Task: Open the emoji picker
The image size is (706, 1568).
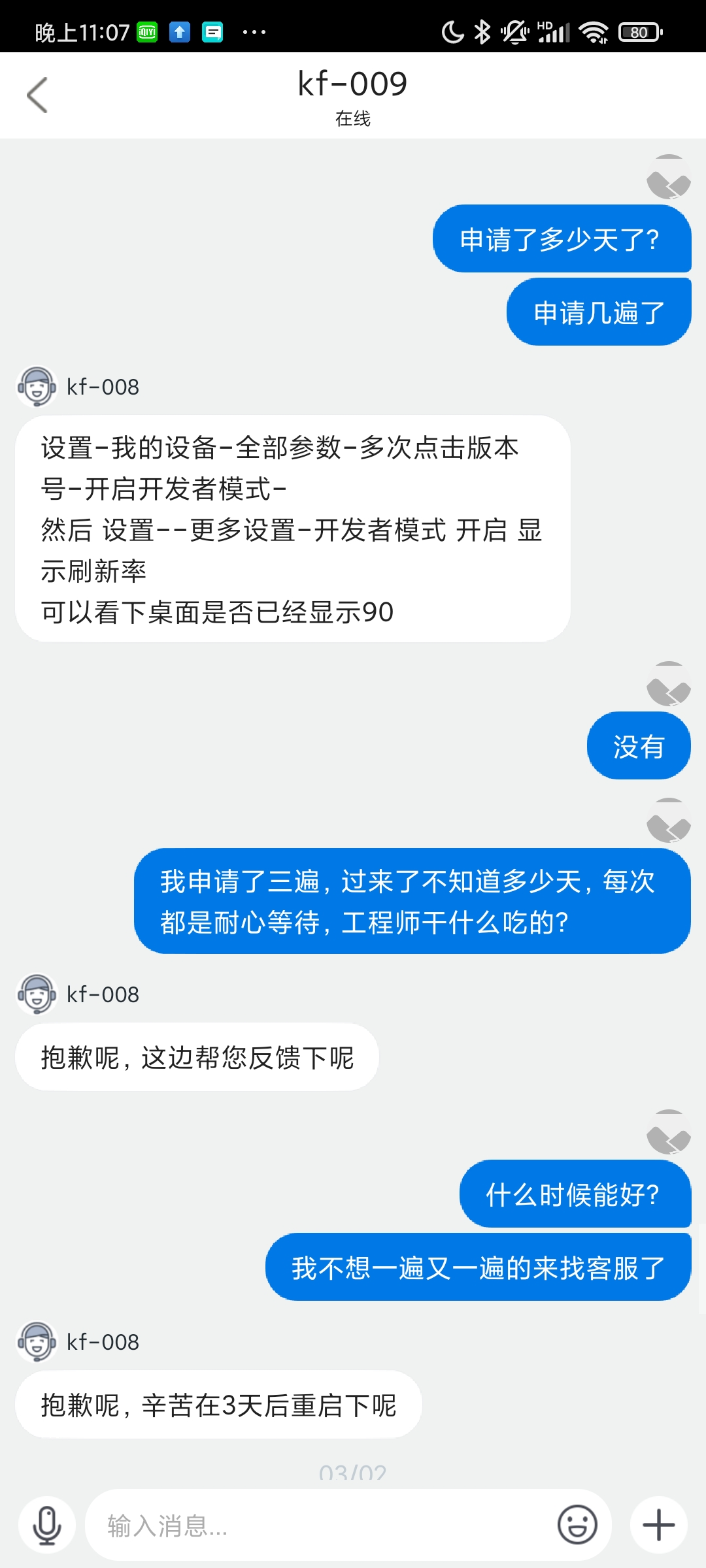Action: pos(577,1526)
